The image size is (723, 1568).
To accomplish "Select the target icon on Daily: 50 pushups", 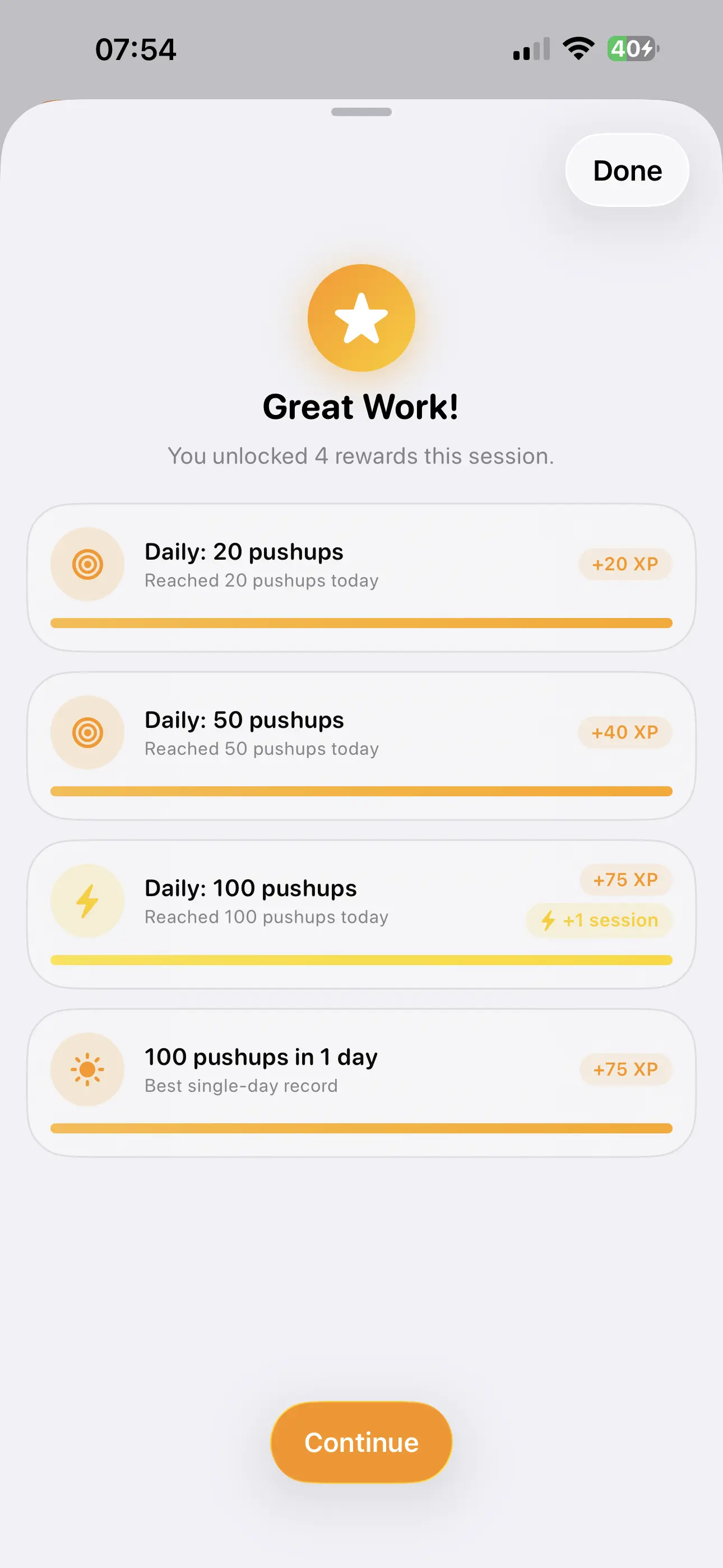I will (87, 732).
